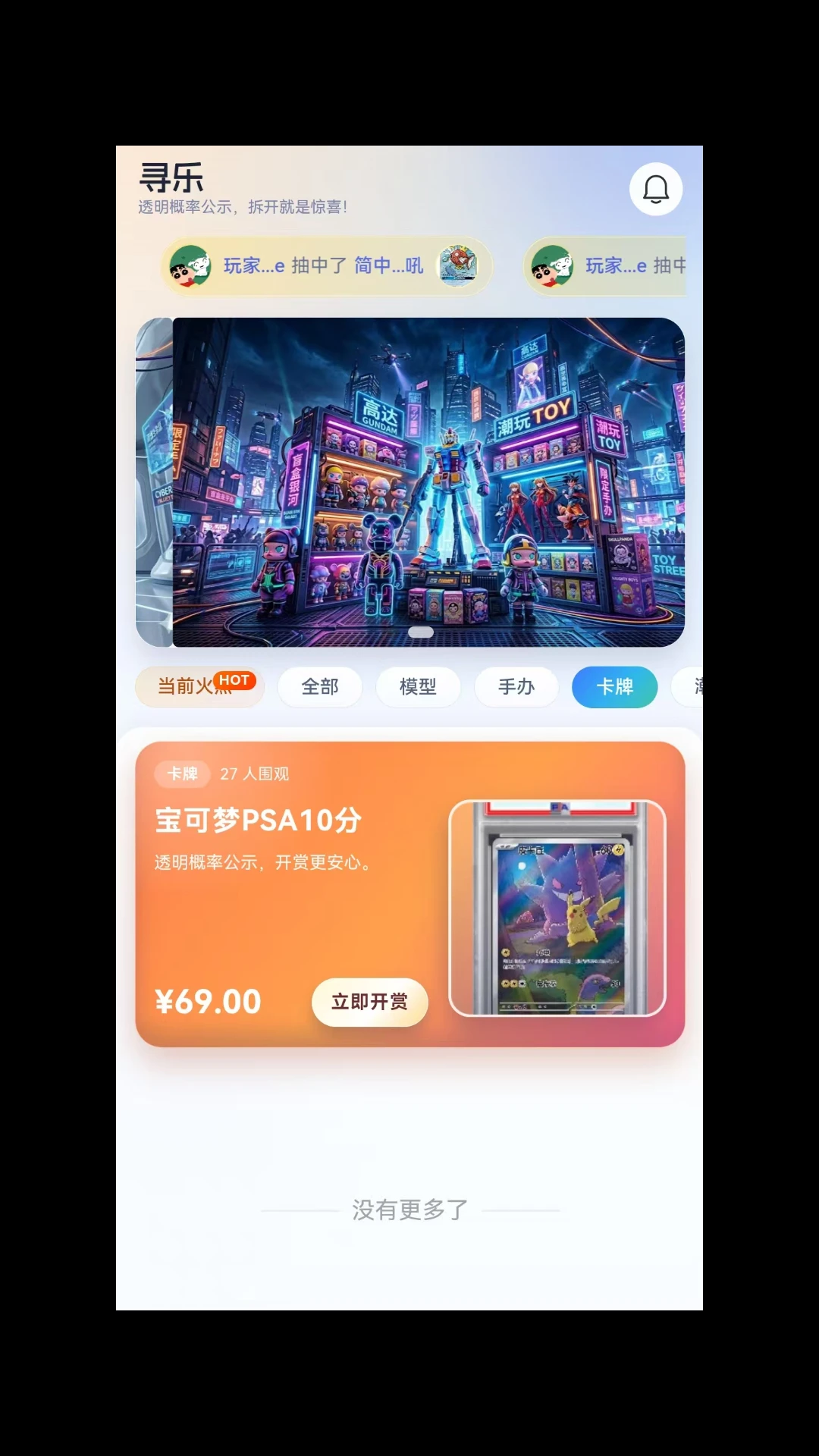819x1456 pixels.
Task: Toggle off the selected 卡牌 filter
Action: pos(614,687)
